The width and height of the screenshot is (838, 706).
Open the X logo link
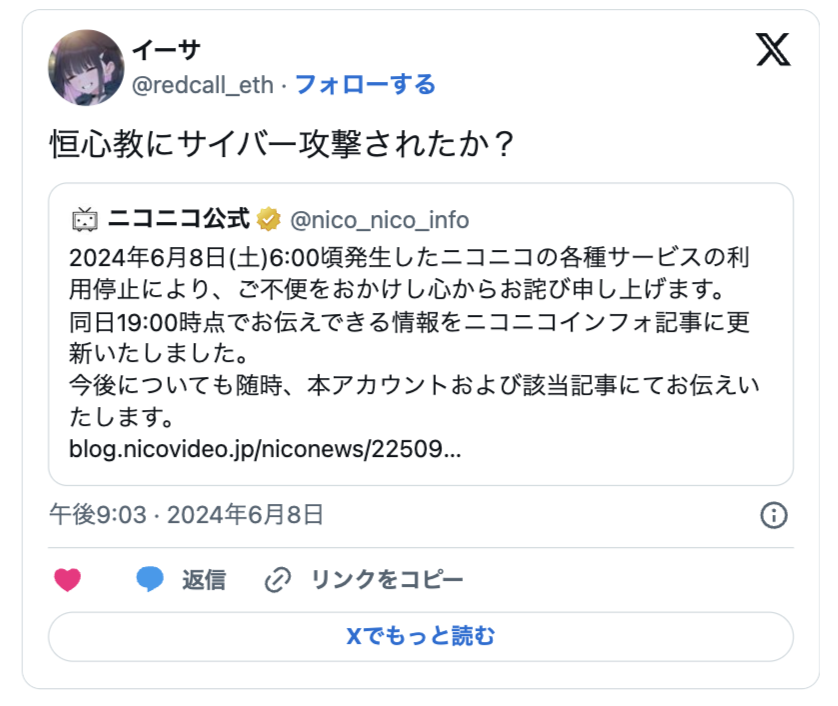pos(773,50)
